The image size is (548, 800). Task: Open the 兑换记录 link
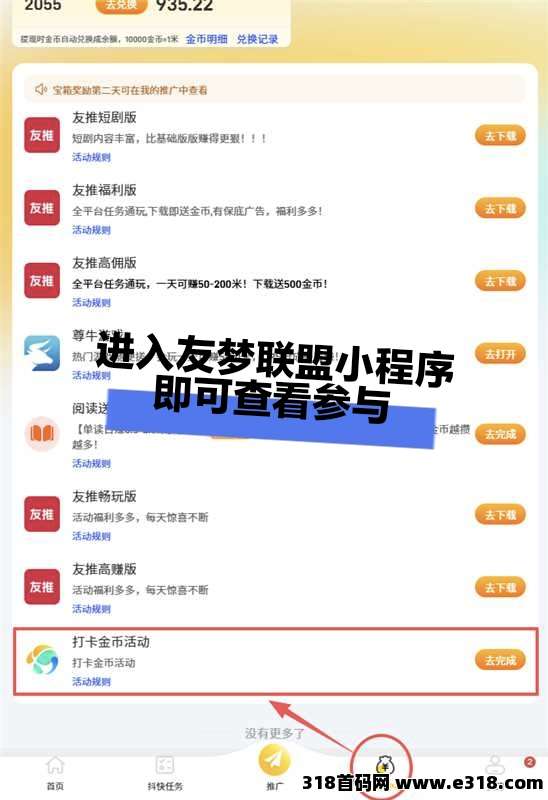click(257, 39)
